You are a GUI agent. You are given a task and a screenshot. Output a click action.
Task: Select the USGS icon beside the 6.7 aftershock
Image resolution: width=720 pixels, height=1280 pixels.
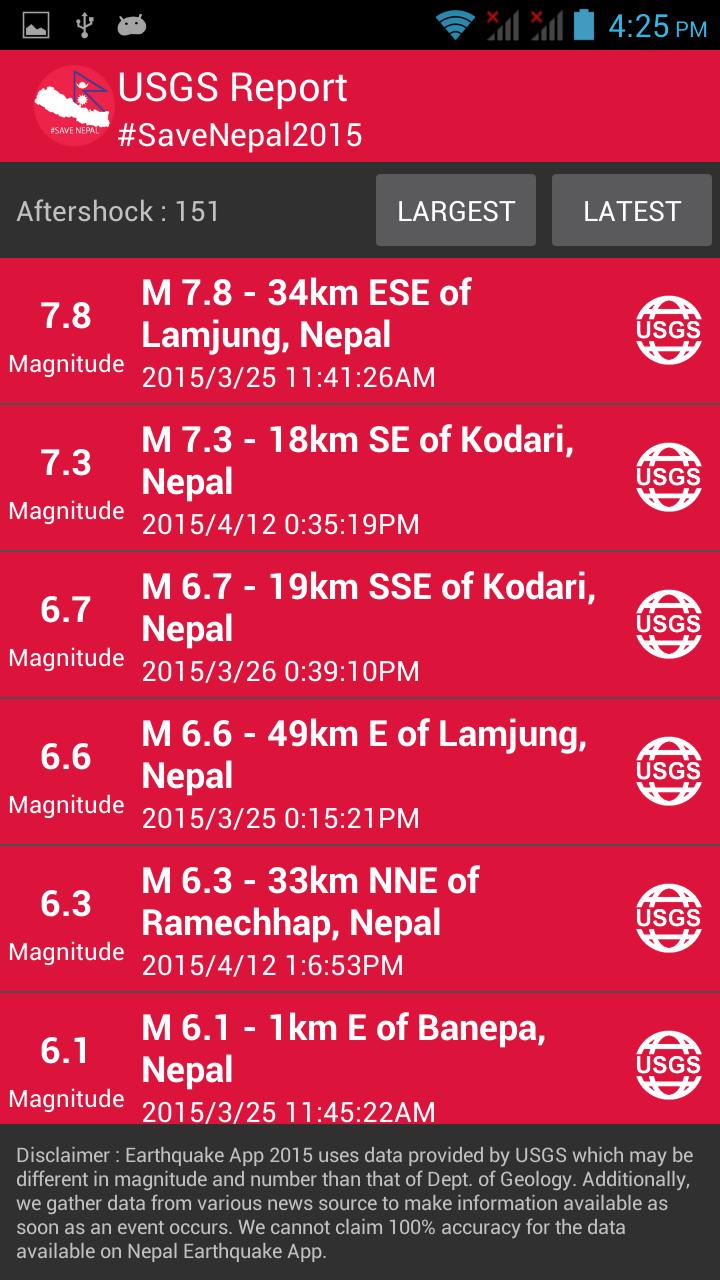668,623
